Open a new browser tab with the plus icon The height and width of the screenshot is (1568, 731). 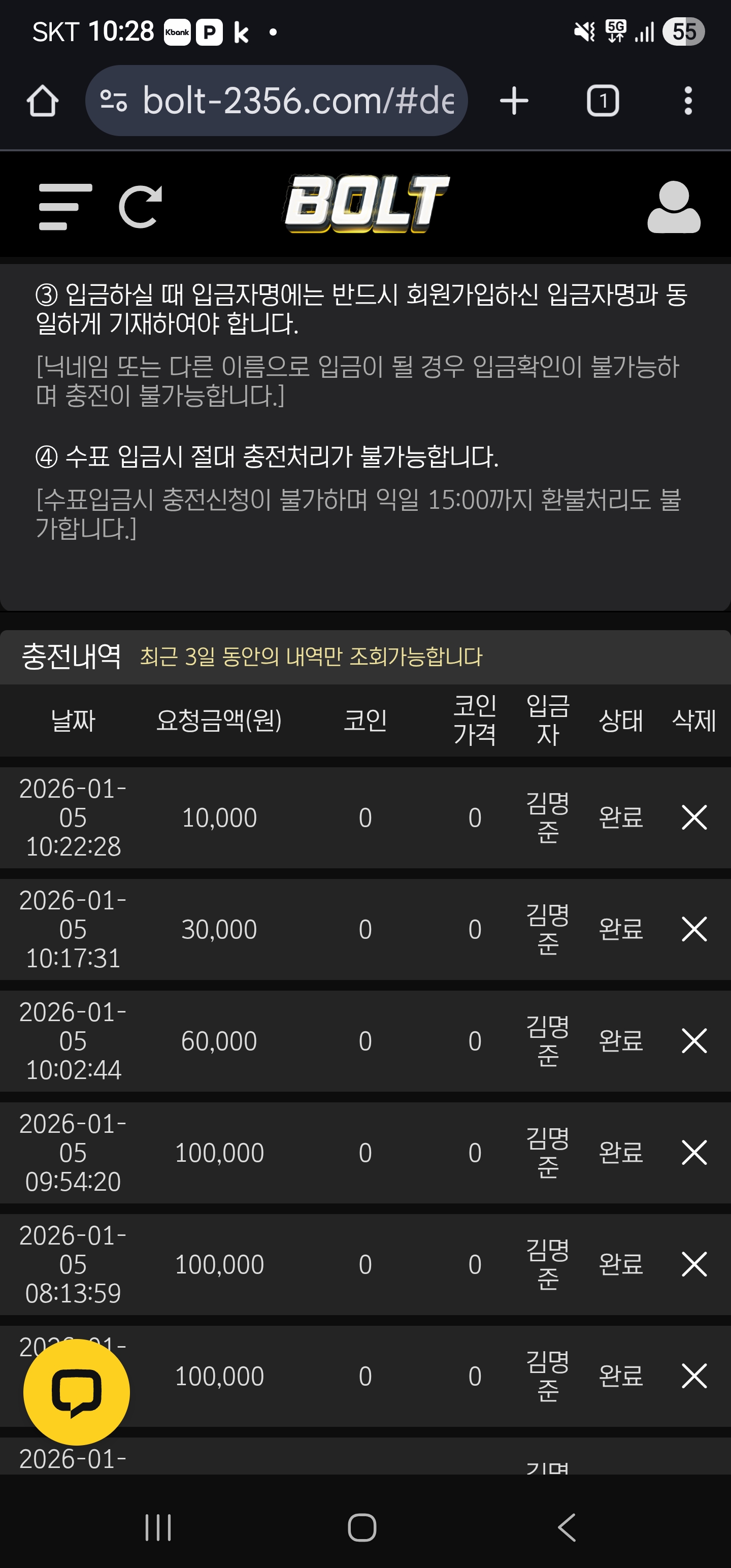click(513, 101)
